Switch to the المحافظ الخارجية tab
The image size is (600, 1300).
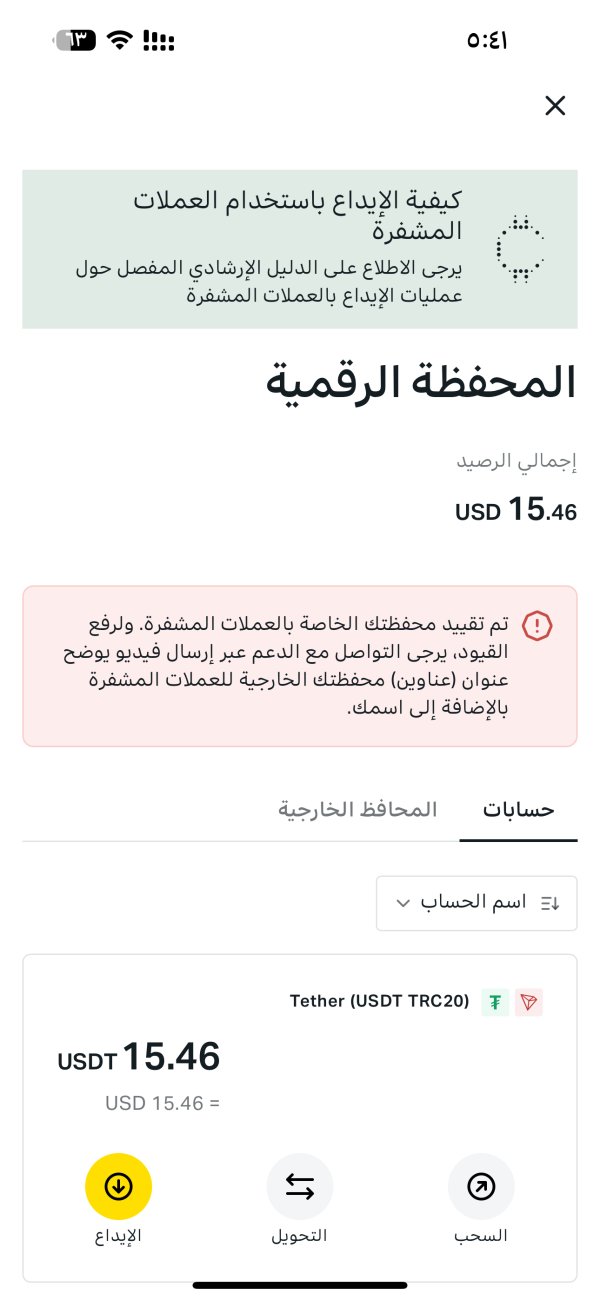coord(357,810)
